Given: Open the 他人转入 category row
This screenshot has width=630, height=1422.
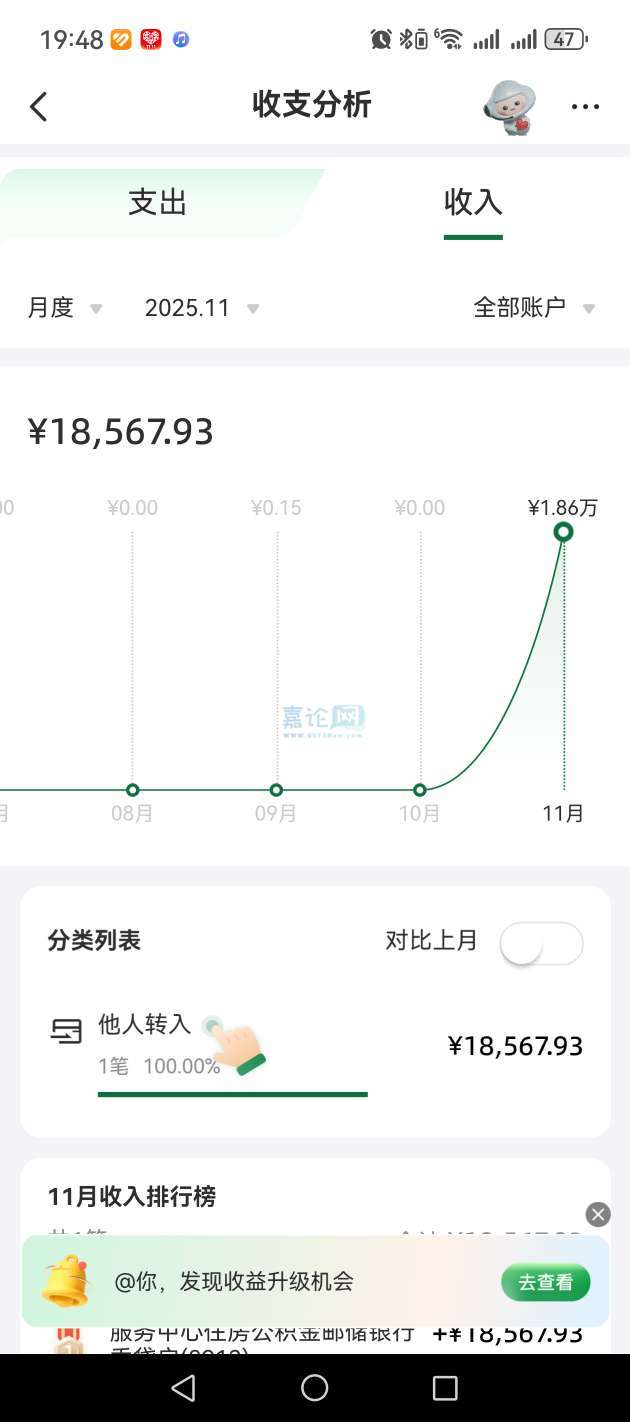Looking at the screenshot, I should pos(315,1046).
